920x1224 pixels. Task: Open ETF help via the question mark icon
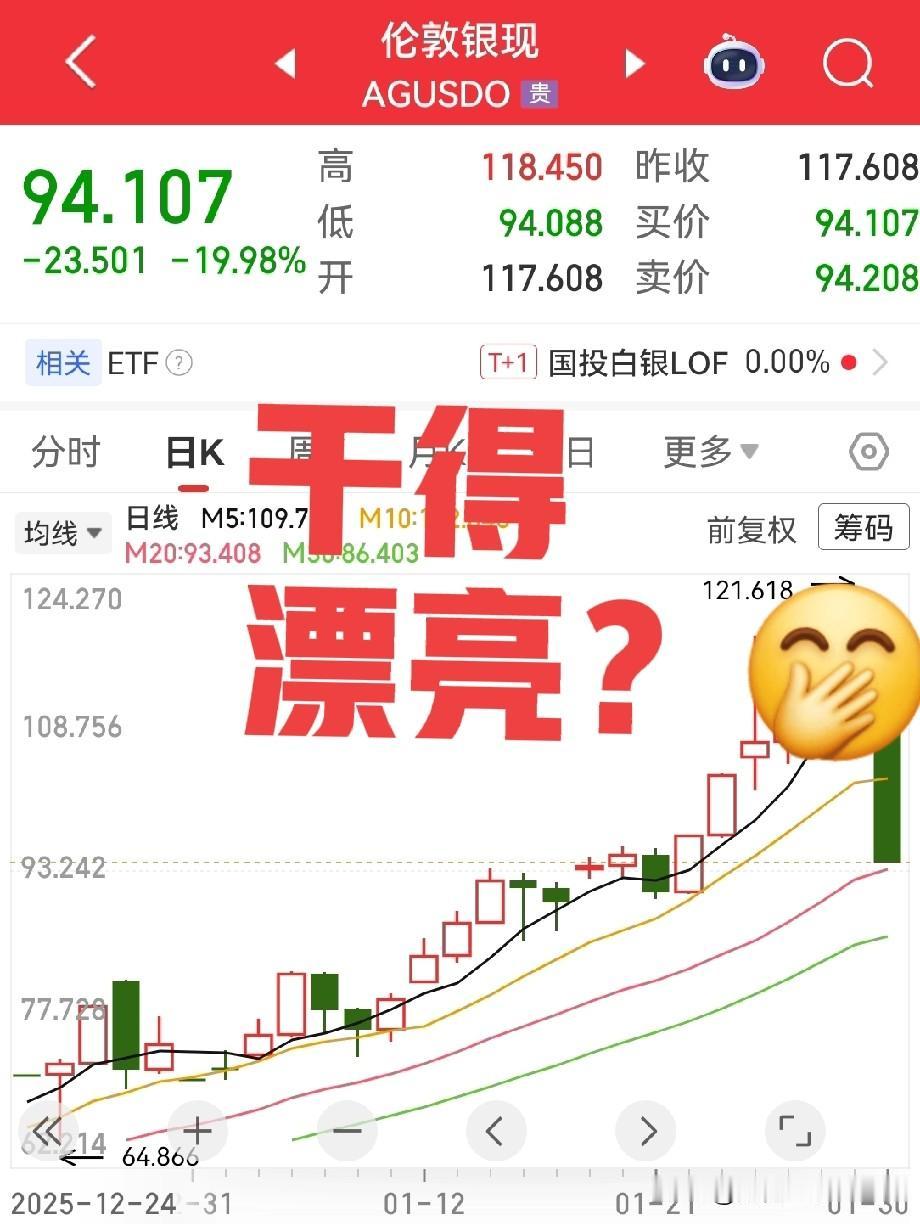coord(178,364)
